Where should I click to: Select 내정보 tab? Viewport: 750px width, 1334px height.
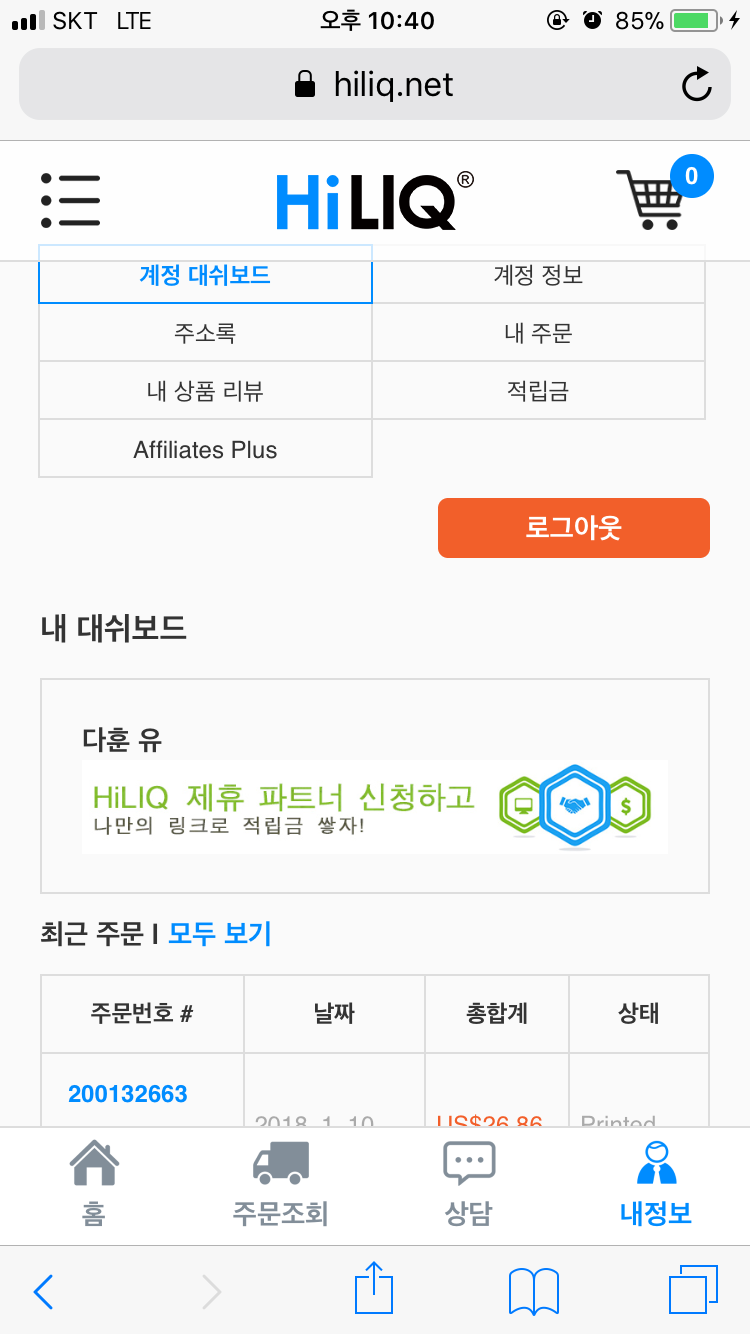pyautogui.click(x=655, y=1186)
